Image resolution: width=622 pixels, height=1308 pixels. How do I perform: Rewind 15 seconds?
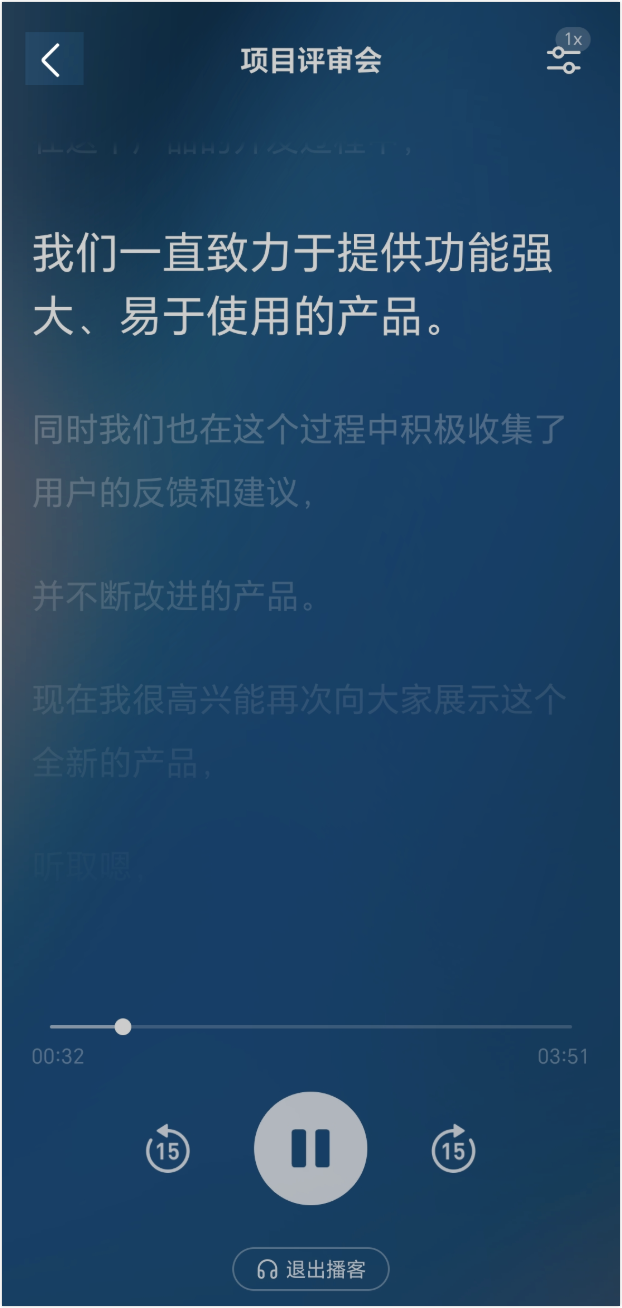point(167,1148)
